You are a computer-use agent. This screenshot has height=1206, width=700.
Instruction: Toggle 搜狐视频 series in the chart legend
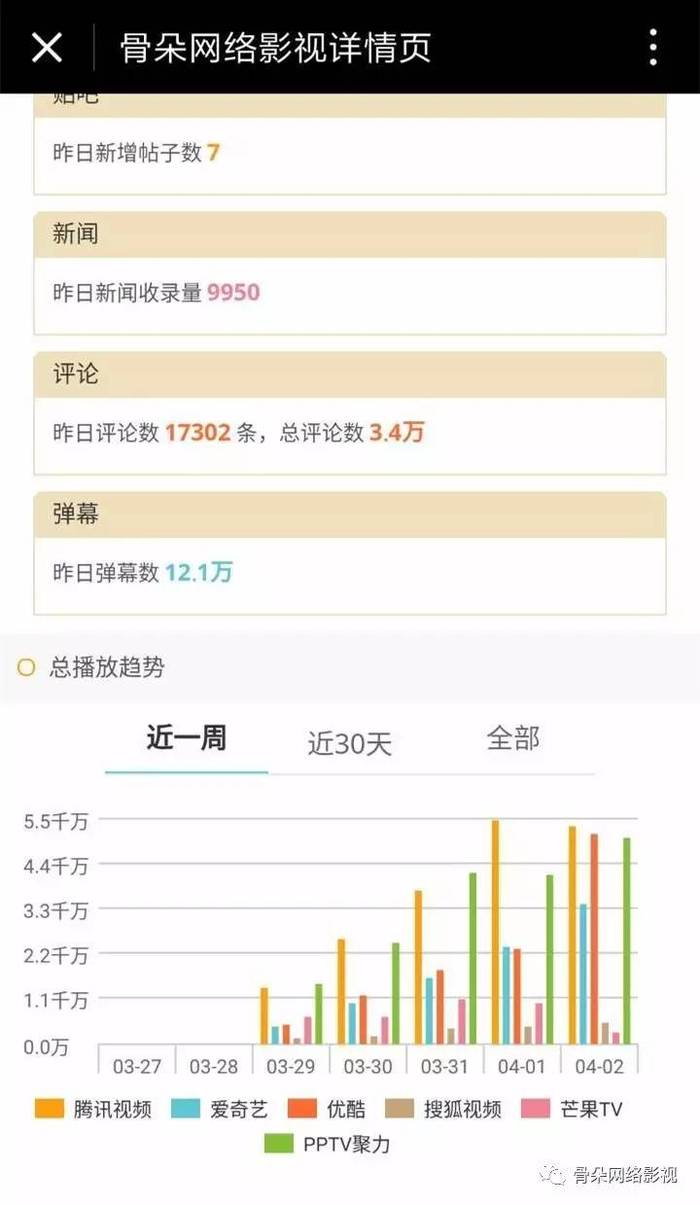(443, 1109)
